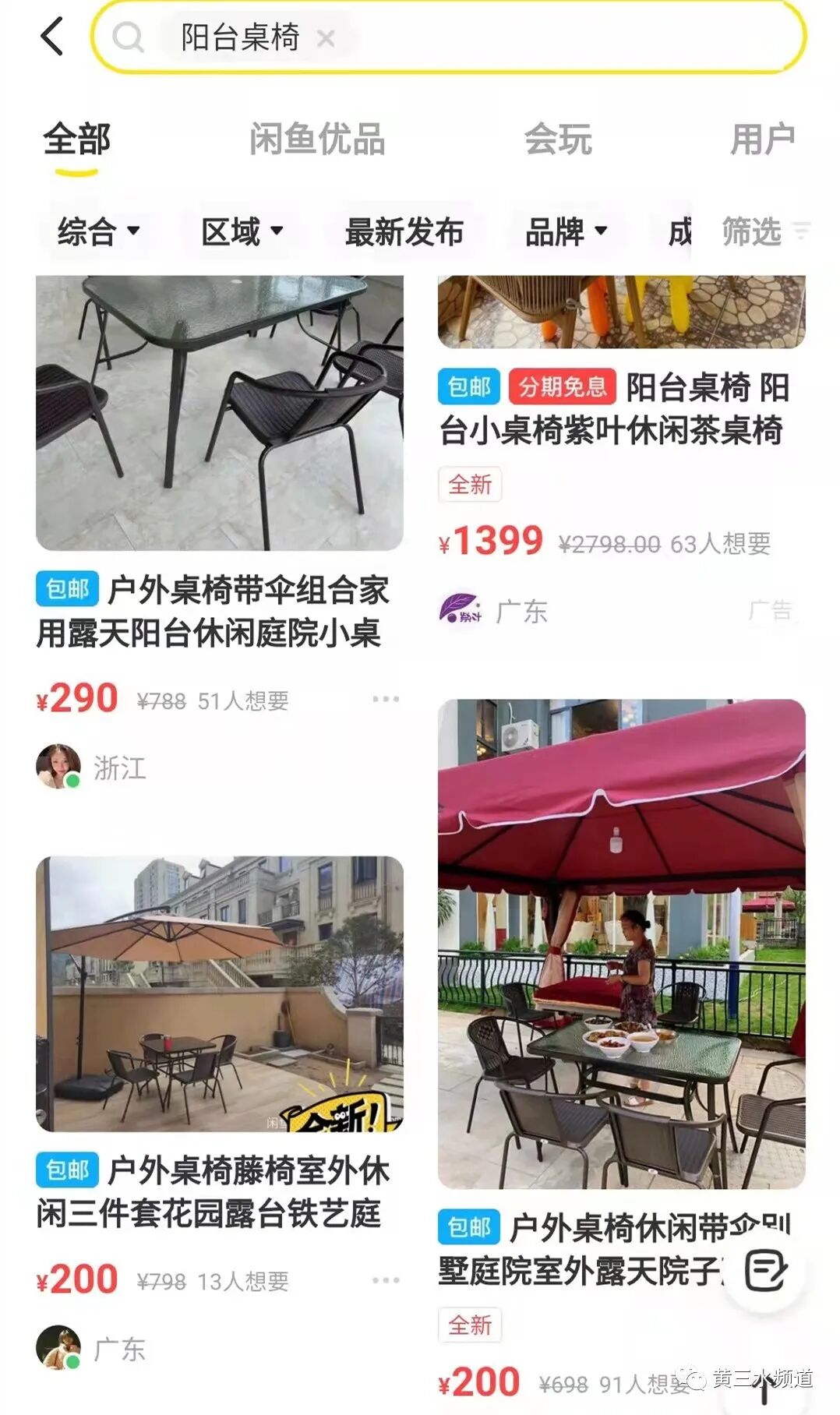Open more options for the ¥290 listing
This screenshot has height=1415, width=840.
tap(386, 700)
